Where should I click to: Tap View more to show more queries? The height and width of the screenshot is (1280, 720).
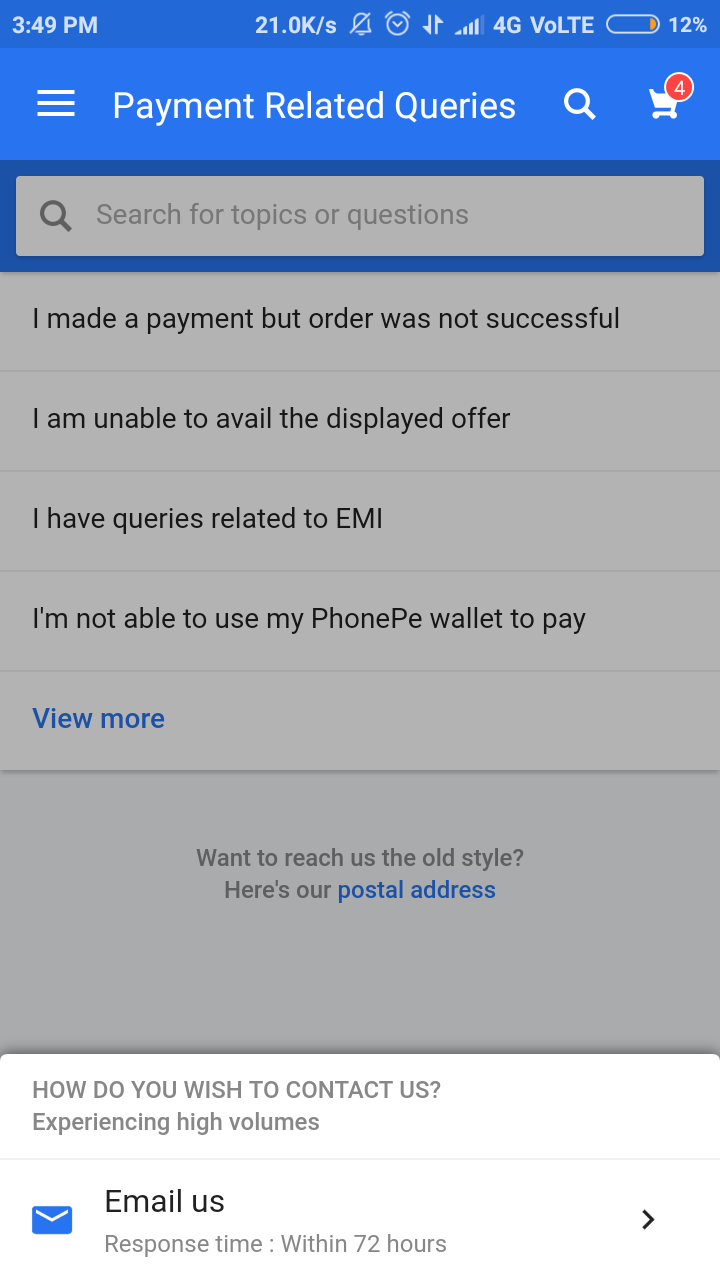click(x=98, y=719)
